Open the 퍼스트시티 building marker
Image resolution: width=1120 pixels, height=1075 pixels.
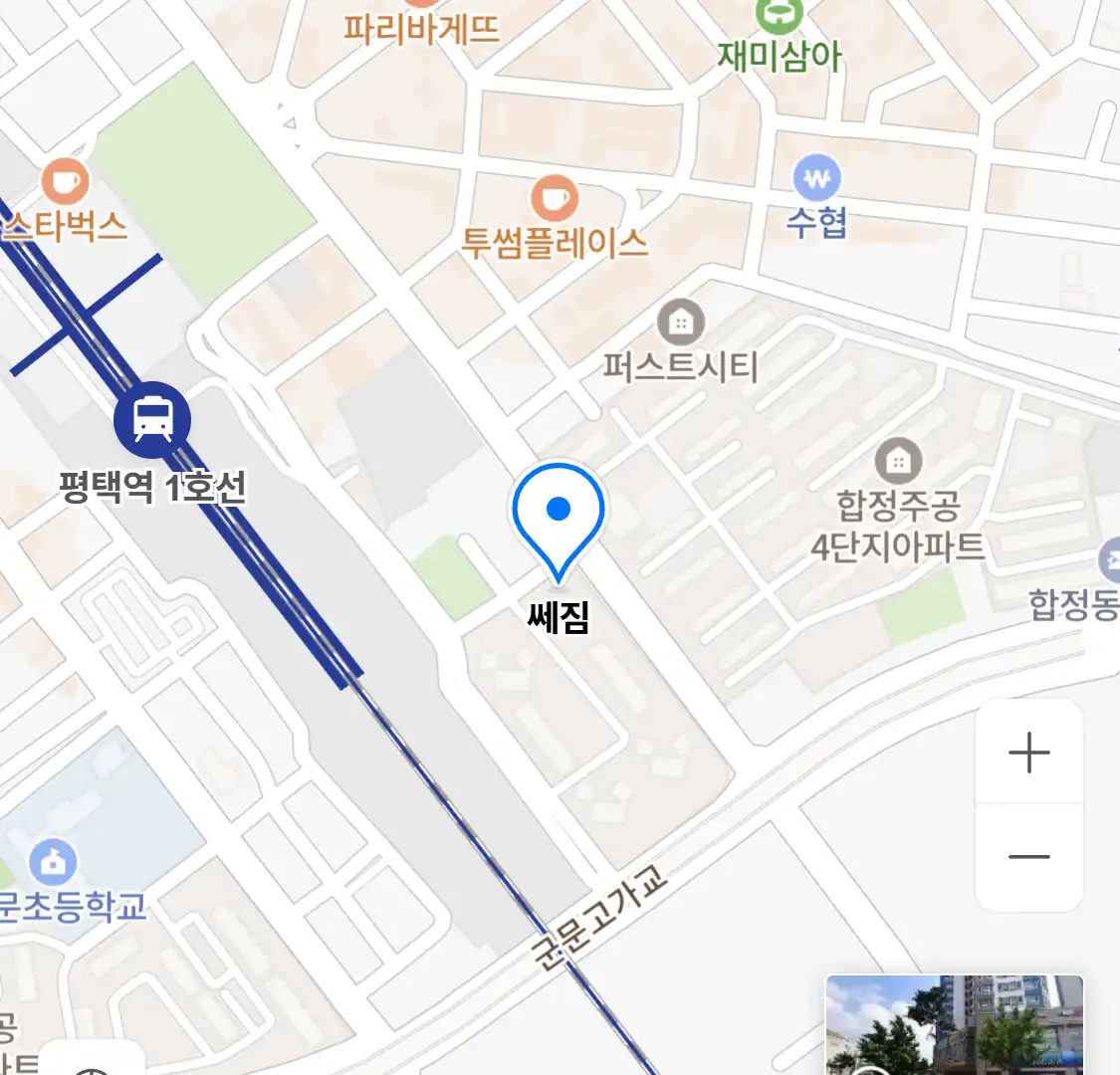click(x=681, y=322)
